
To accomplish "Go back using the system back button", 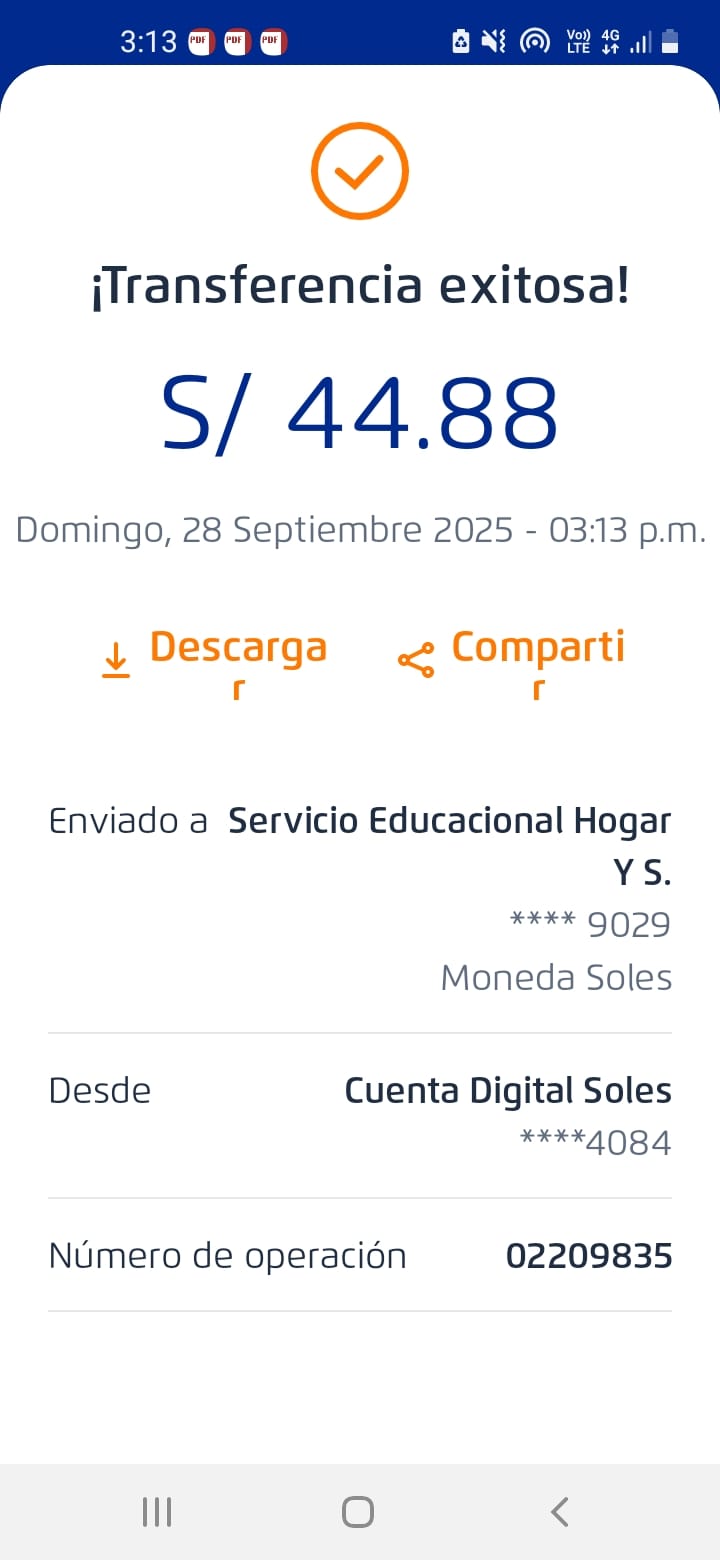I will (560, 1511).
